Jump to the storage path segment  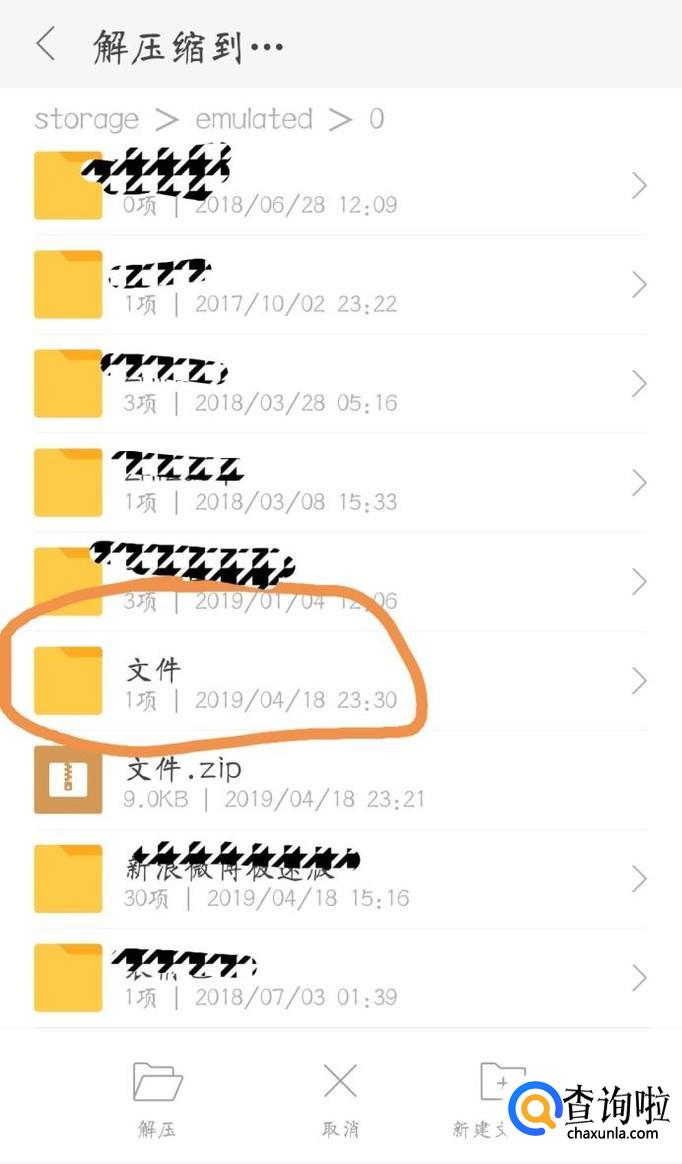(86, 119)
